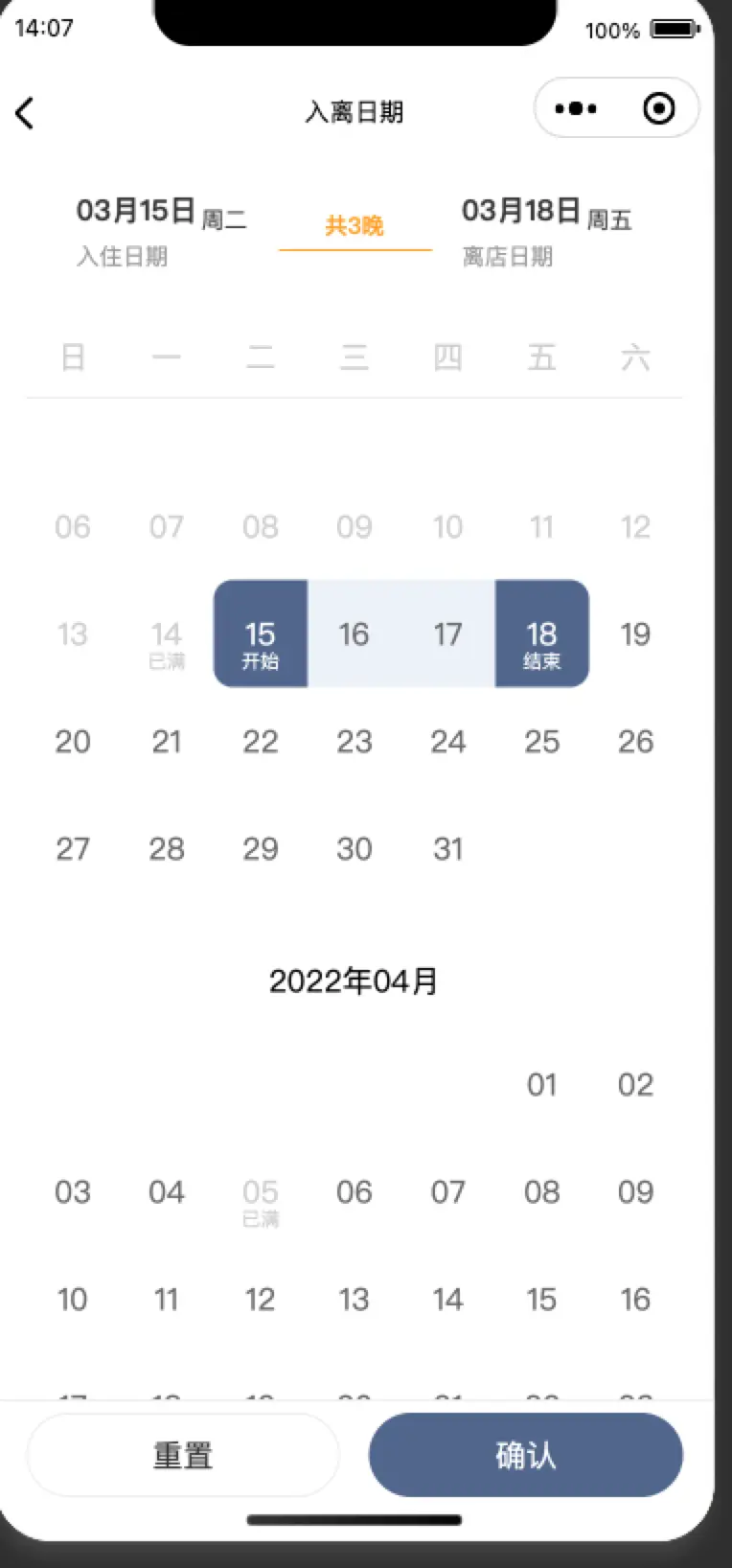Viewport: 732px width, 1568px height.
Task: Pick March 19 on the calendar
Action: [635, 634]
